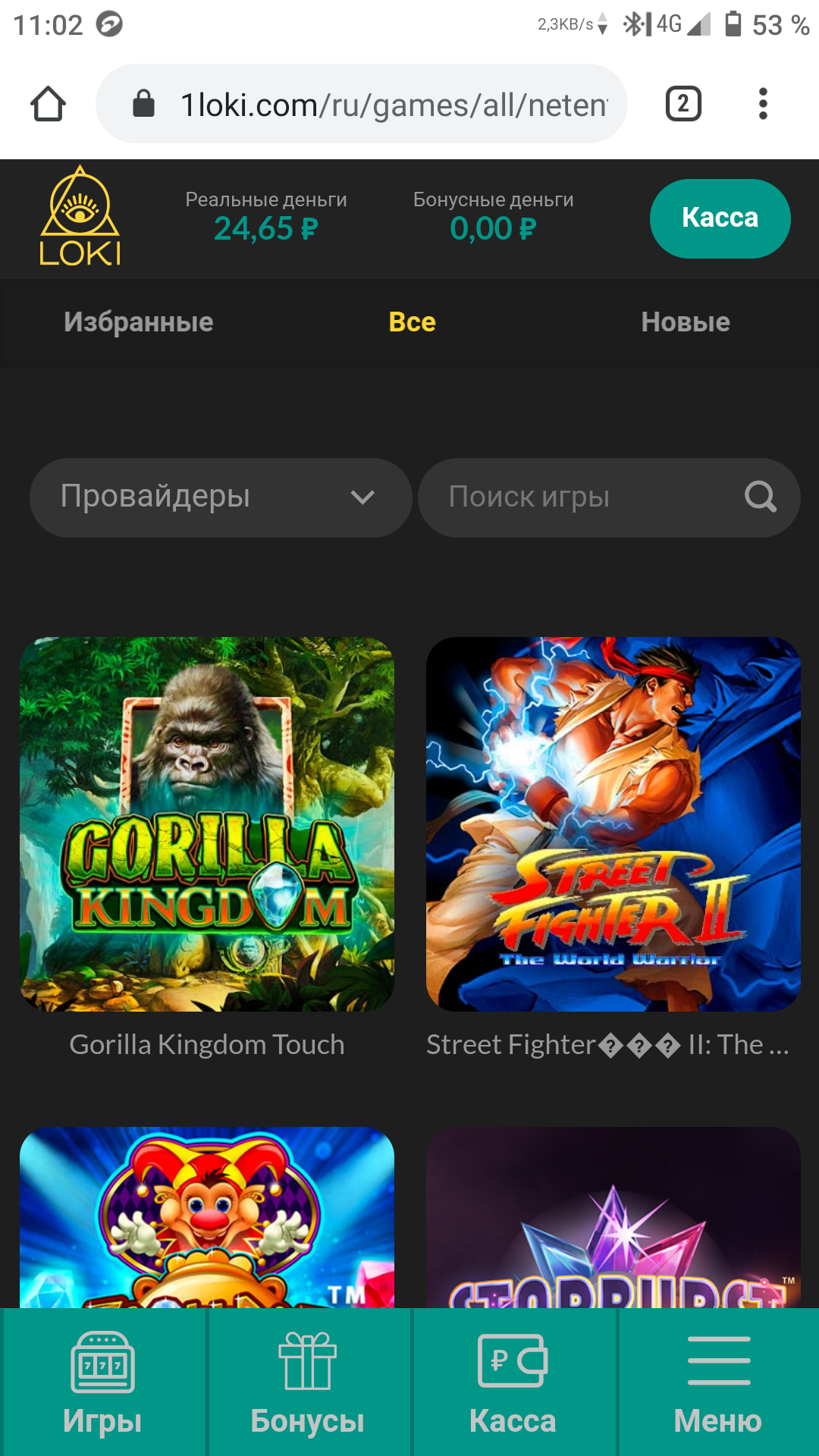Viewport: 819px width, 1456px height.
Task: Open the browser home page icon
Action: pos(48,104)
